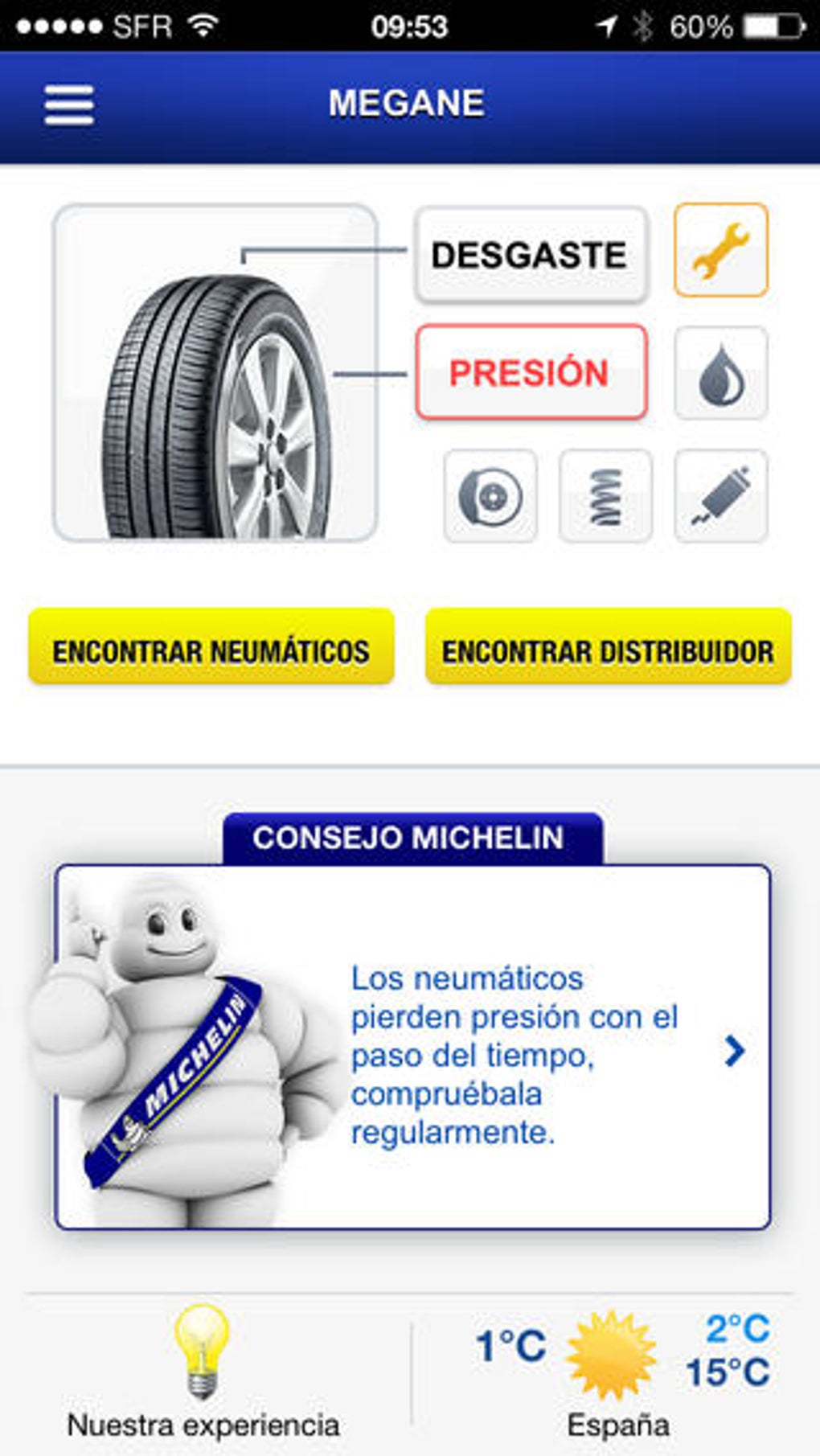Image resolution: width=820 pixels, height=1456 pixels.
Task: Open the suspension spring icon
Action: click(605, 498)
